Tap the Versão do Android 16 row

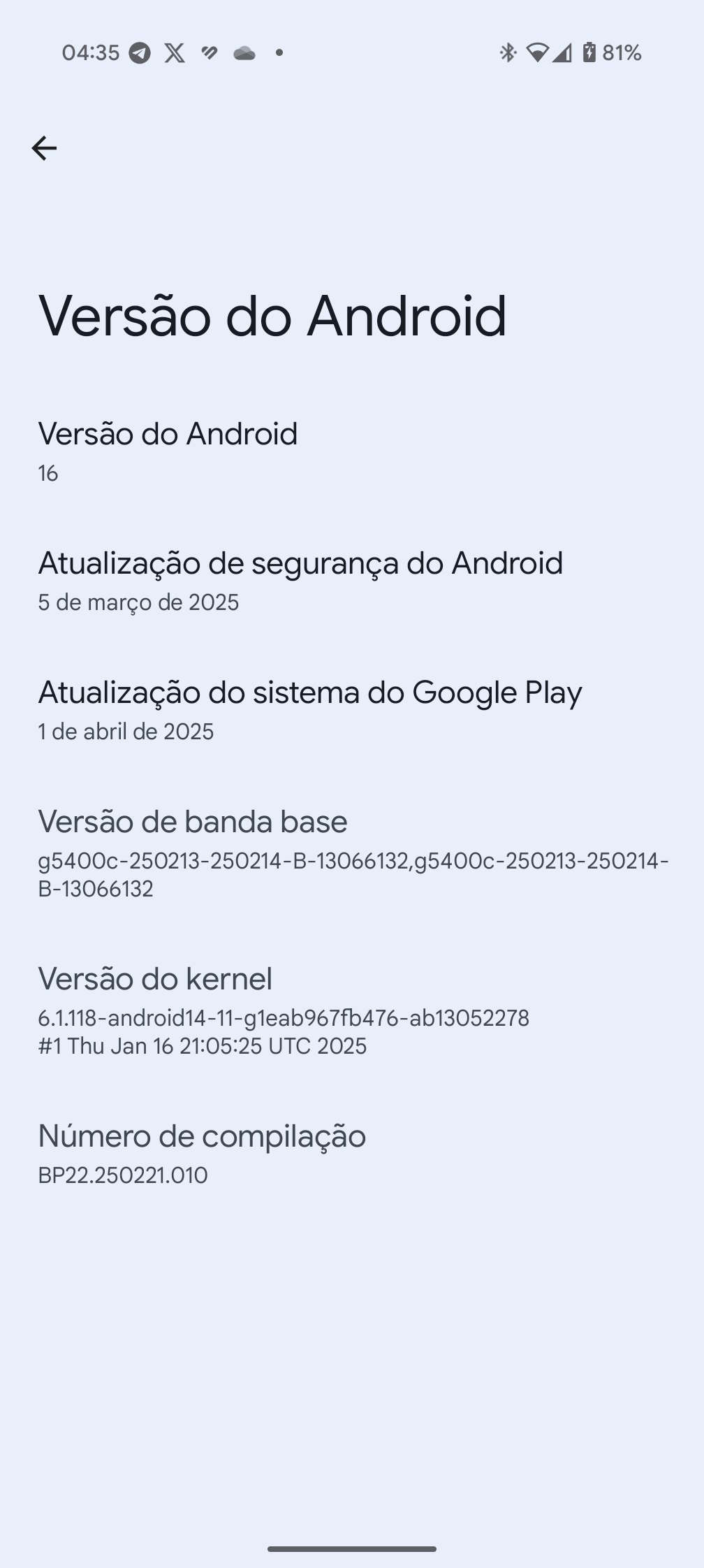pos(168,451)
